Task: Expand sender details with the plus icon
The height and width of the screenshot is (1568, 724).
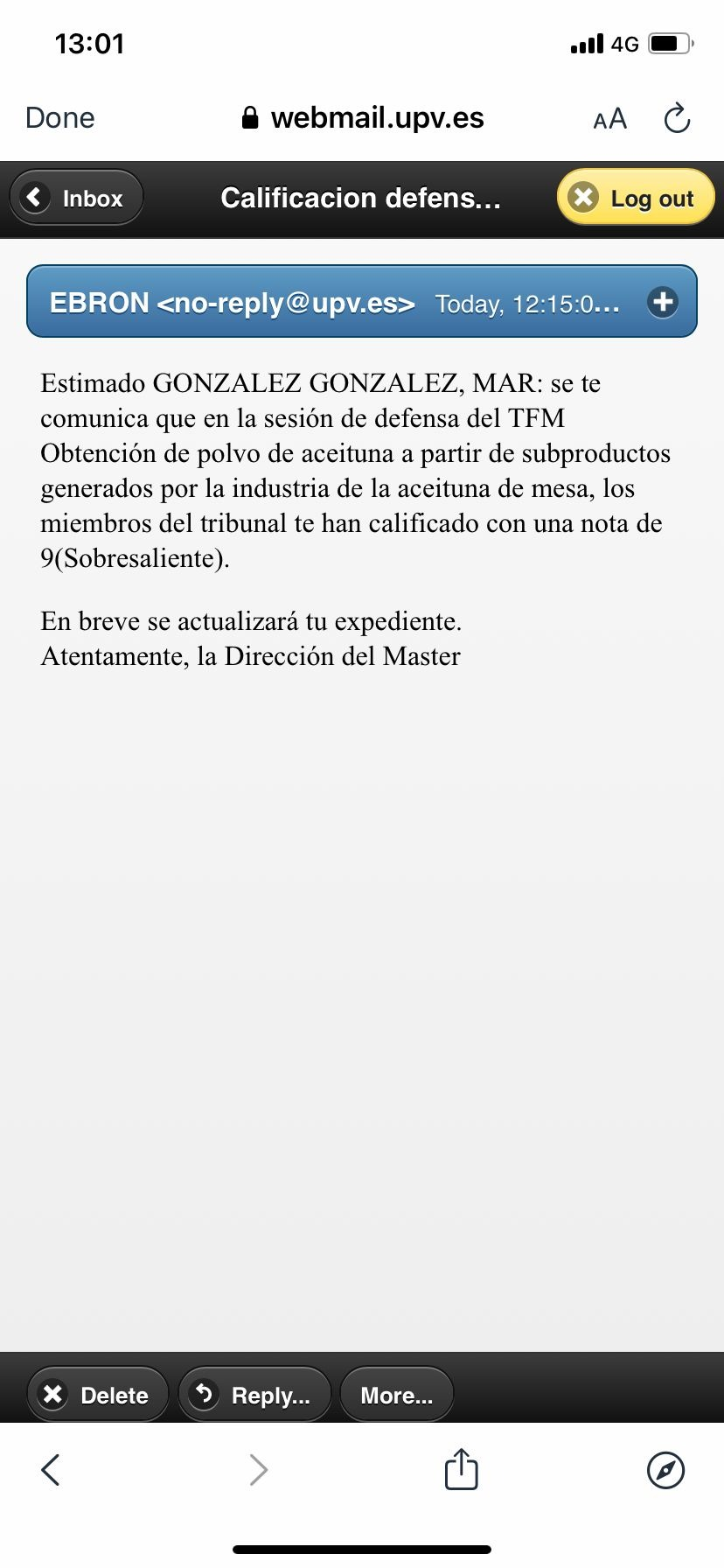Action: coord(662,302)
